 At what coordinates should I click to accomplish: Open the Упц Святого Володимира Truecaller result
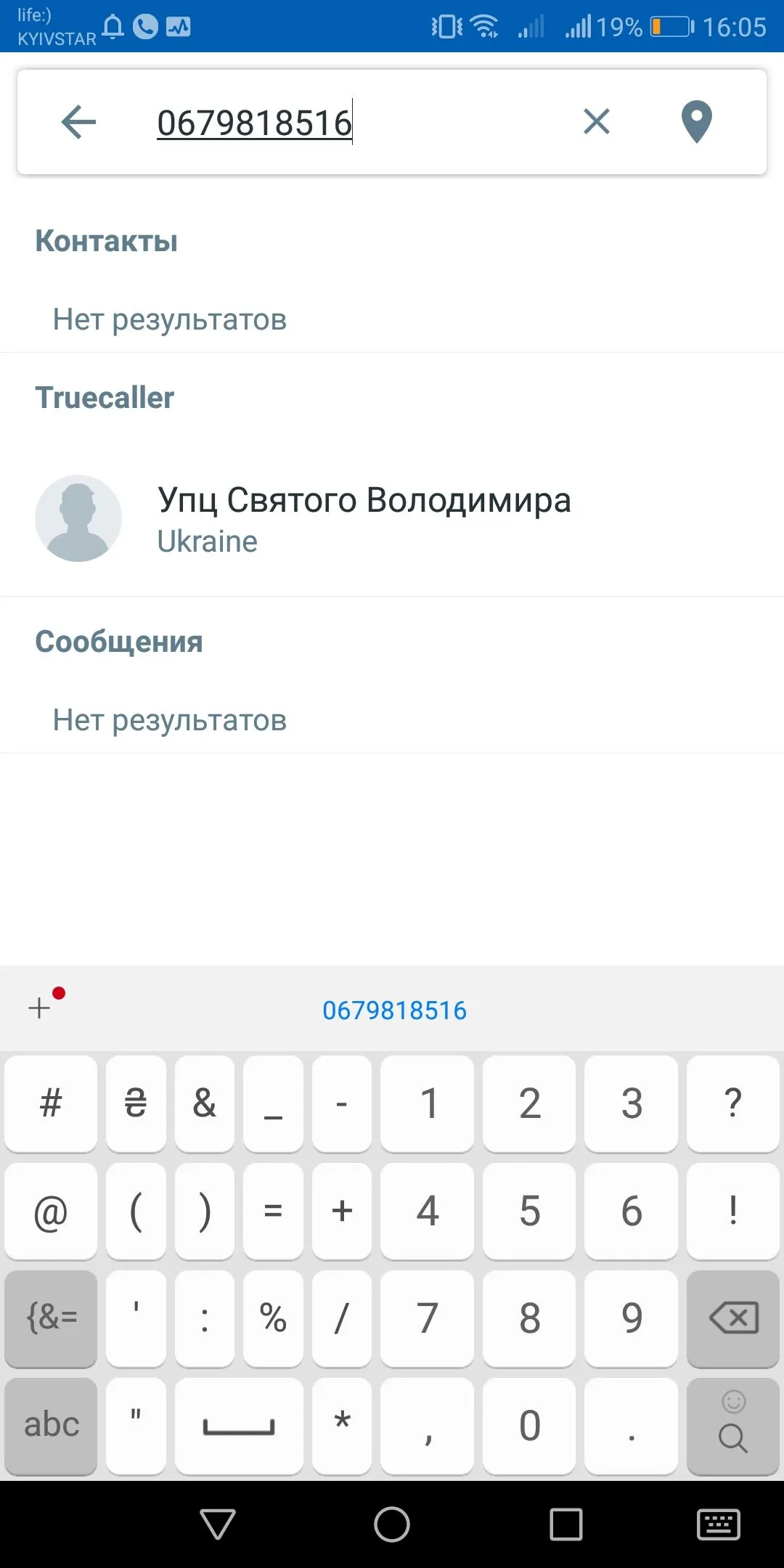(363, 518)
